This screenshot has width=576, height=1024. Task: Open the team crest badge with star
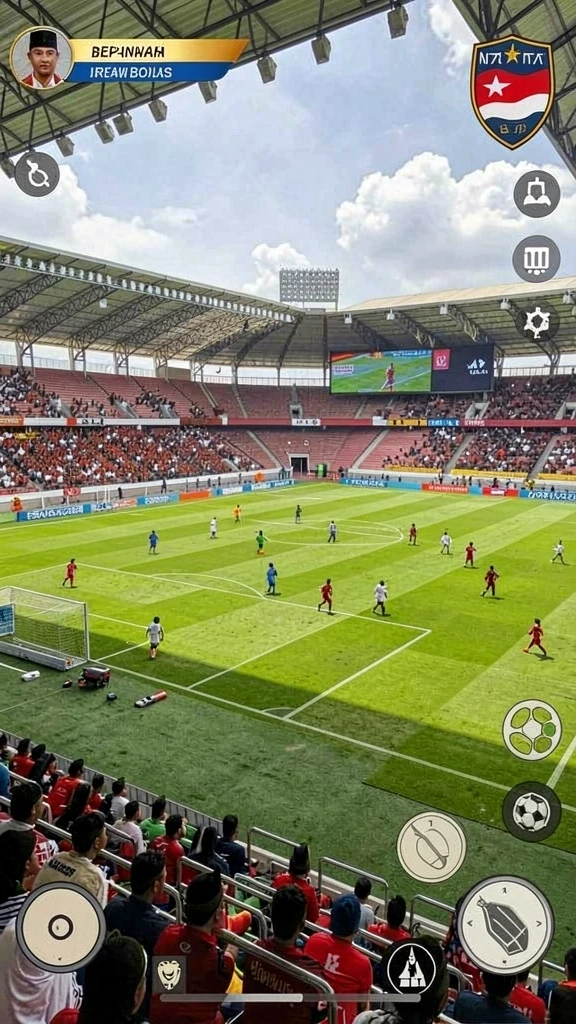512,92
